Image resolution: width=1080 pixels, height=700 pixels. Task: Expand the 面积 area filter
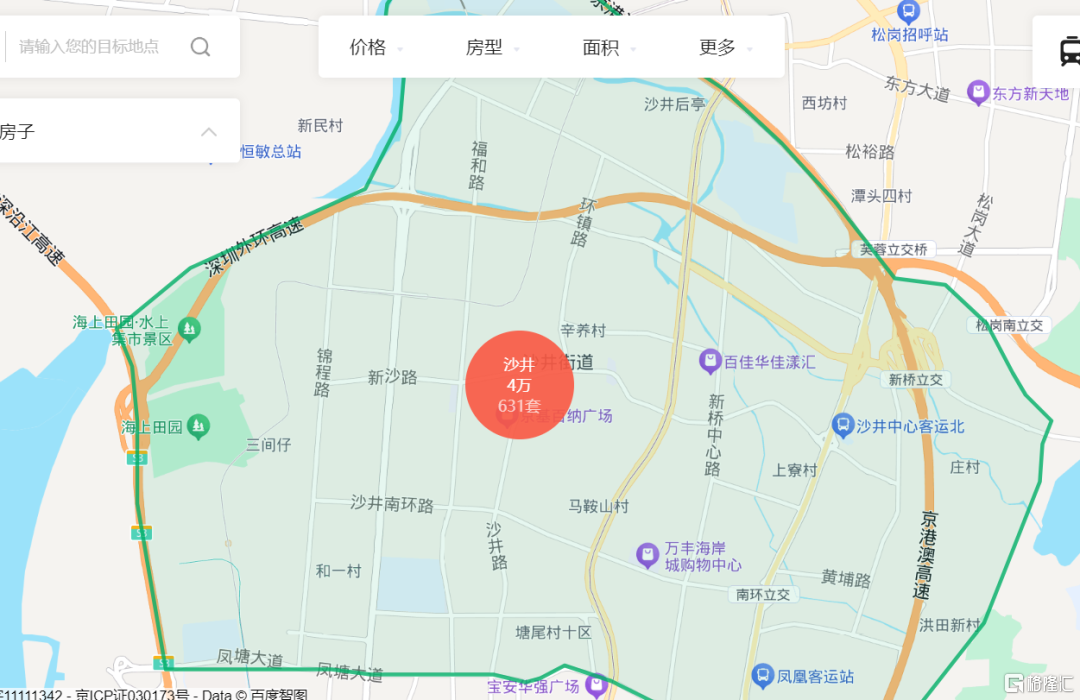609,47
